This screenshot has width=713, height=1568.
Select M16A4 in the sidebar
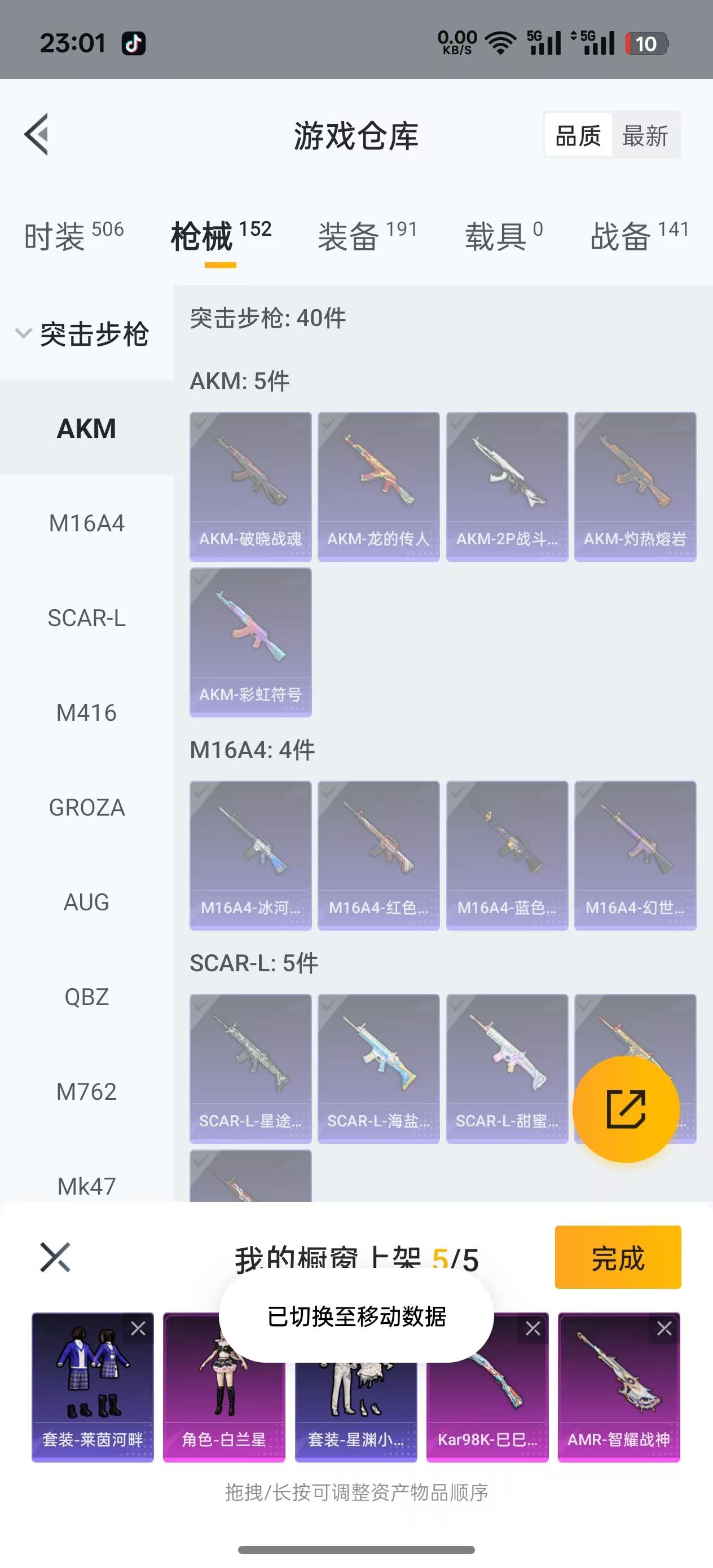coord(86,523)
